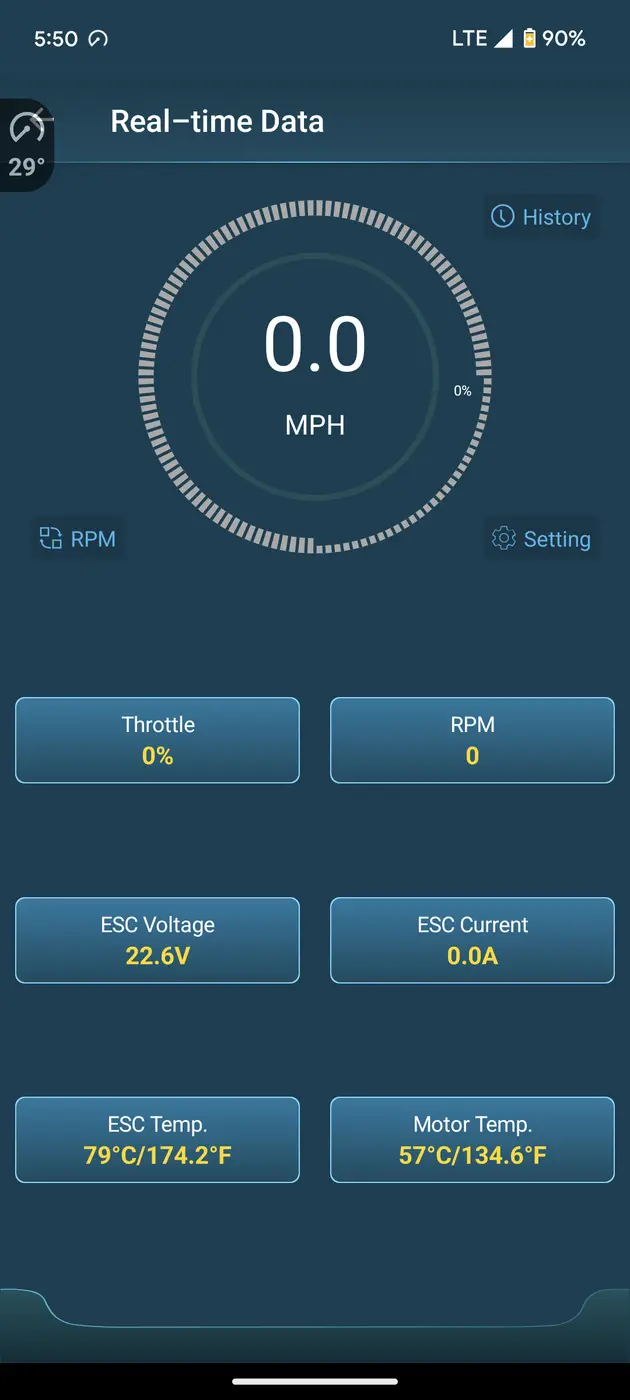
Task: Switch the gauge to RPM
Action: click(78, 539)
